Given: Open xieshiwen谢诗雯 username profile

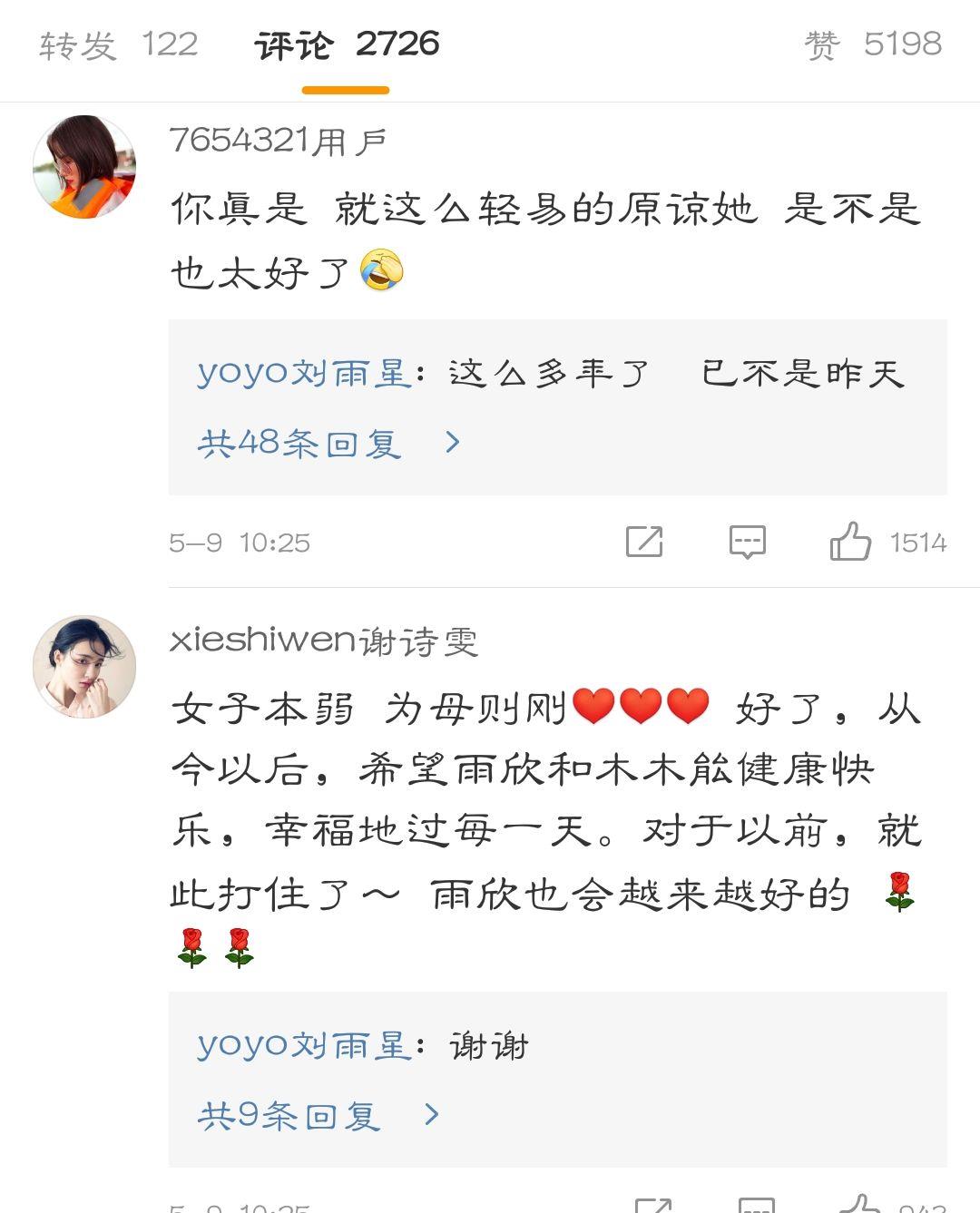Looking at the screenshot, I should pyautogui.click(x=323, y=641).
